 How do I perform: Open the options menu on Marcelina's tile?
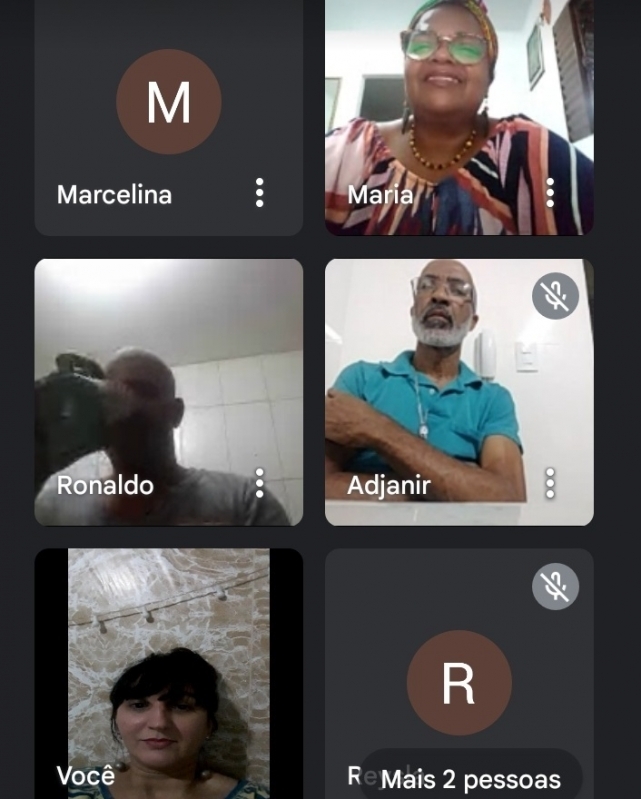pos(260,192)
